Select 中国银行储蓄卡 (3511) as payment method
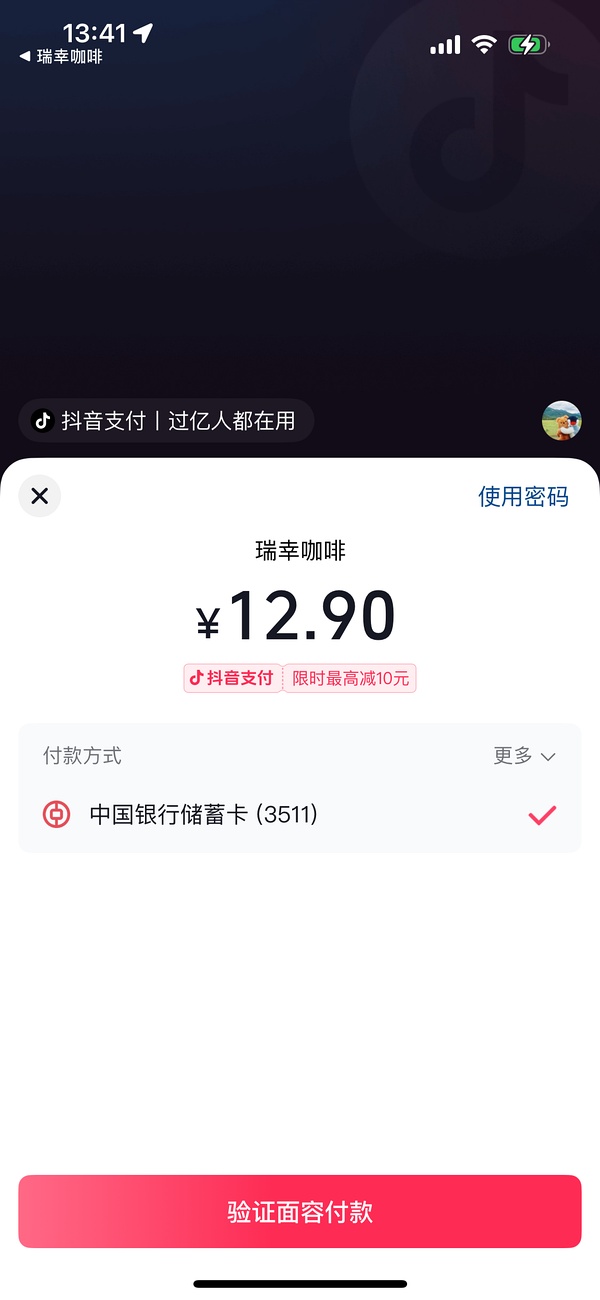 300,815
